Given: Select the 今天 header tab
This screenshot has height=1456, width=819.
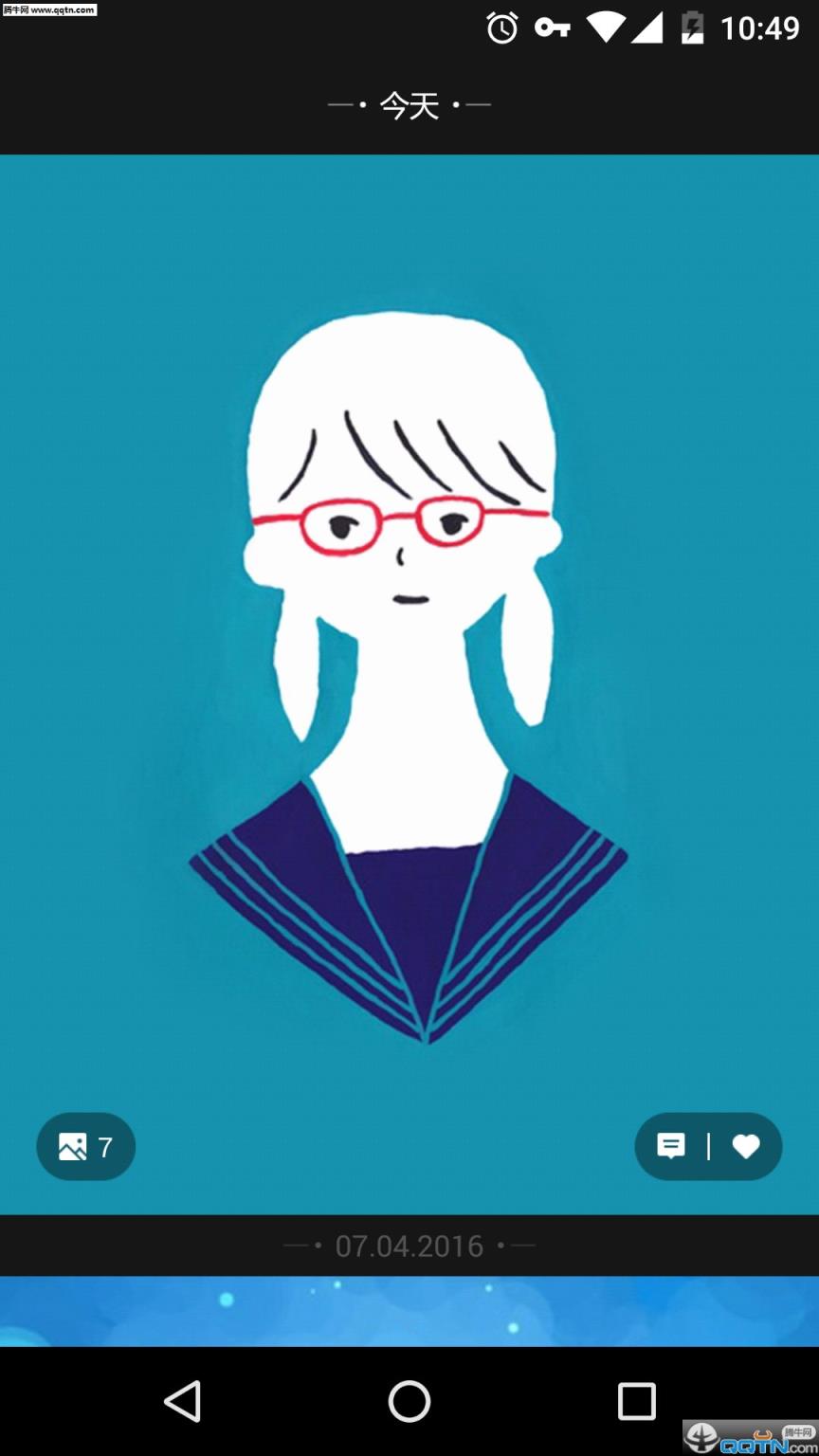Looking at the screenshot, I should 409,104.
